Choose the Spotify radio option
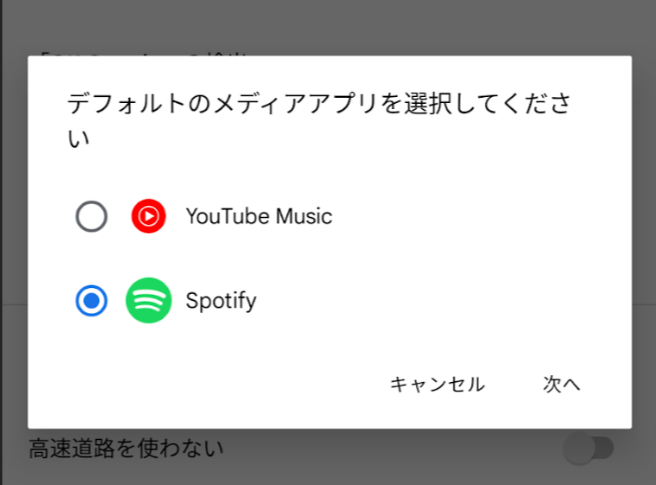 point(92,301)
